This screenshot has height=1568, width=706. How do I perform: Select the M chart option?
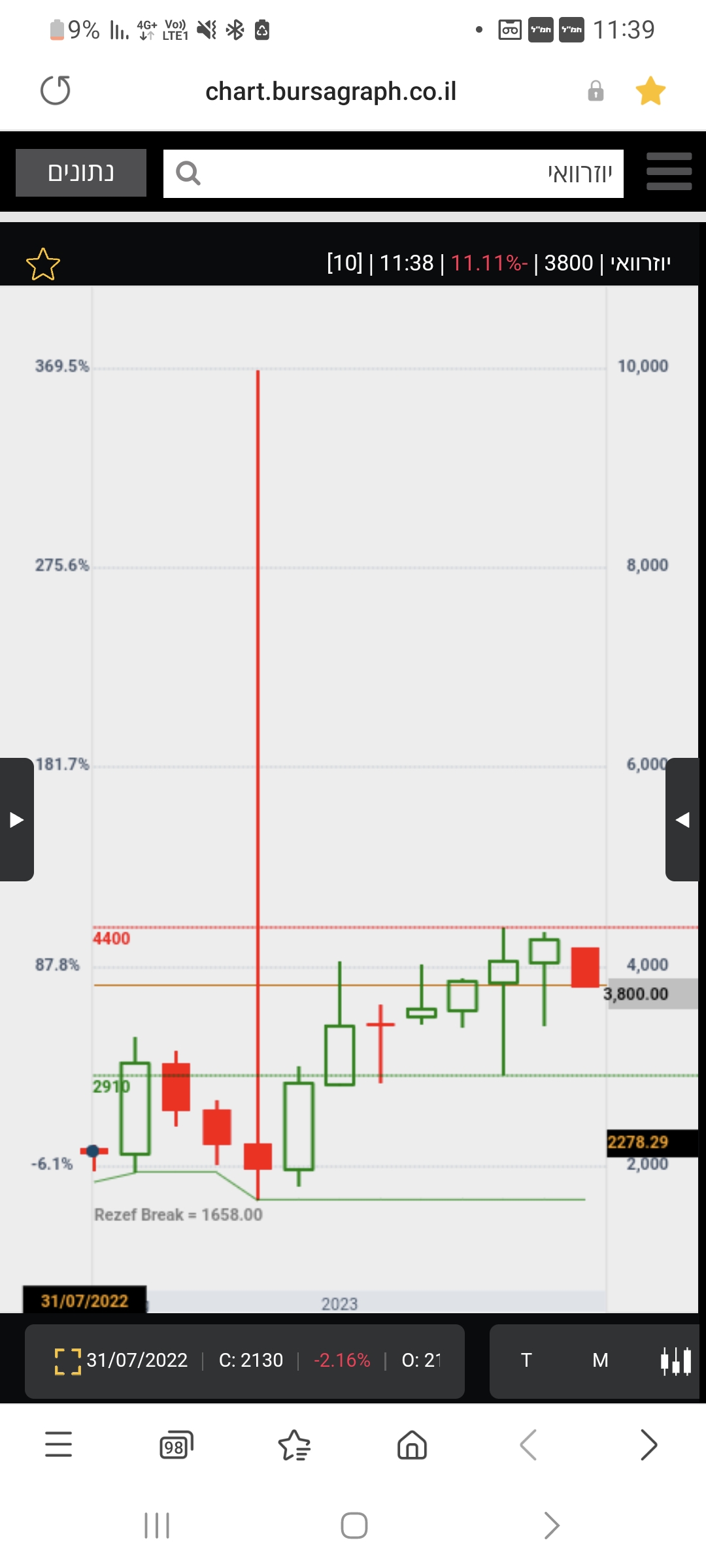[600, 1361]
